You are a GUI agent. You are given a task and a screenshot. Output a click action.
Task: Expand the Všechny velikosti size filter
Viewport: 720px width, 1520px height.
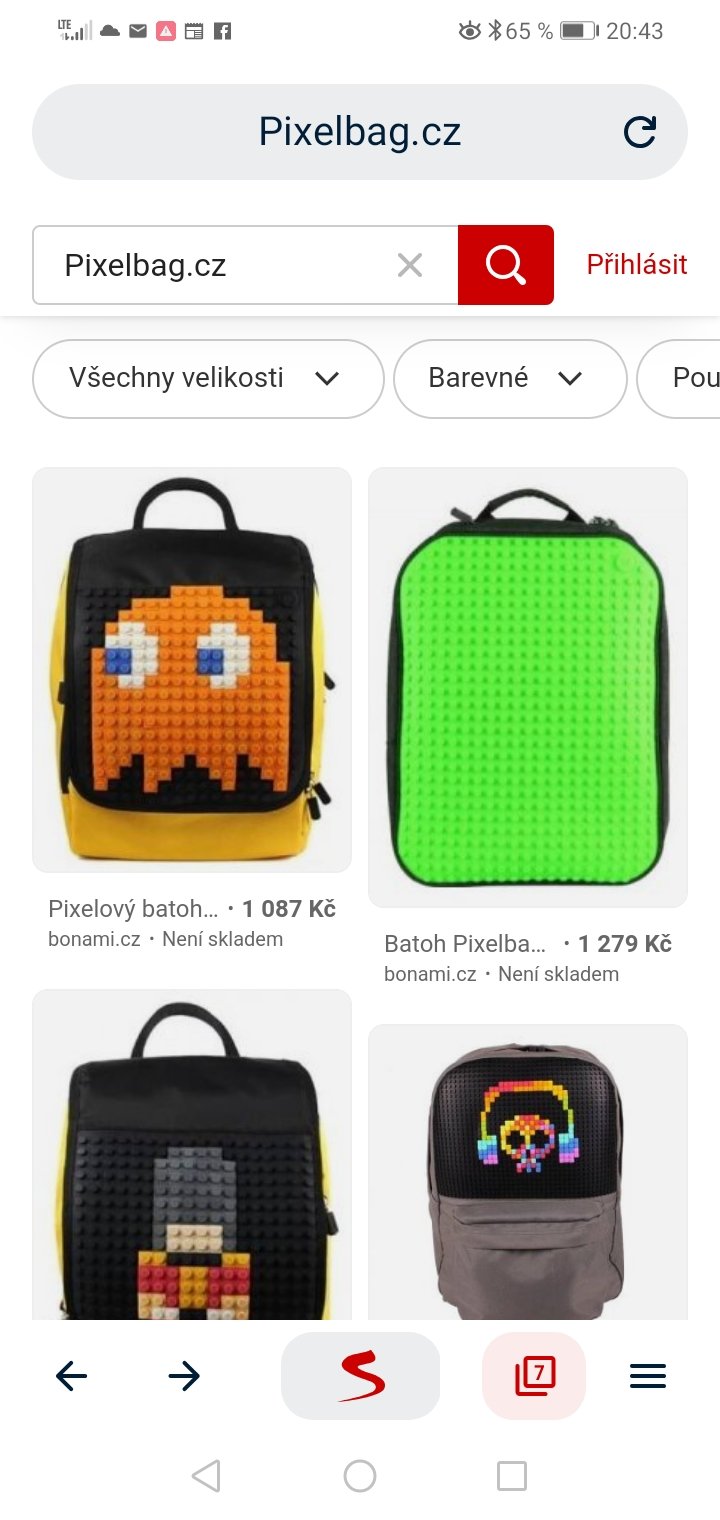pos(208,378)
